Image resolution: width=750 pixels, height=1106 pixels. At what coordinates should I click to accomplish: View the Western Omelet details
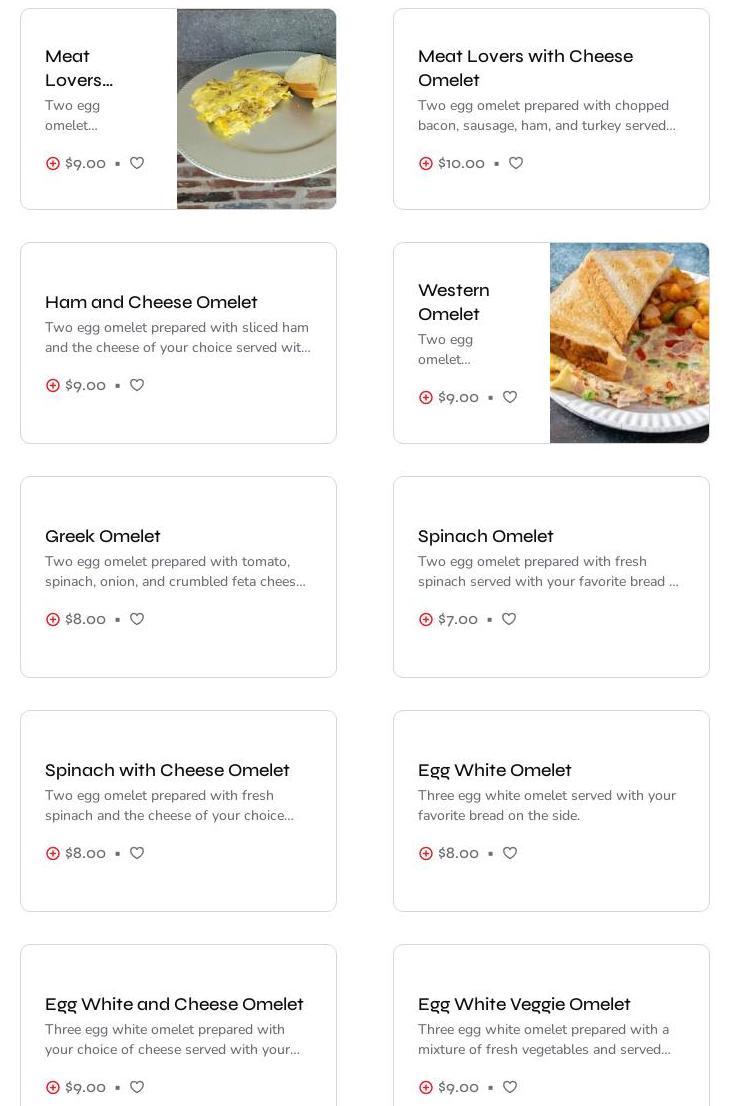point(453,302)
